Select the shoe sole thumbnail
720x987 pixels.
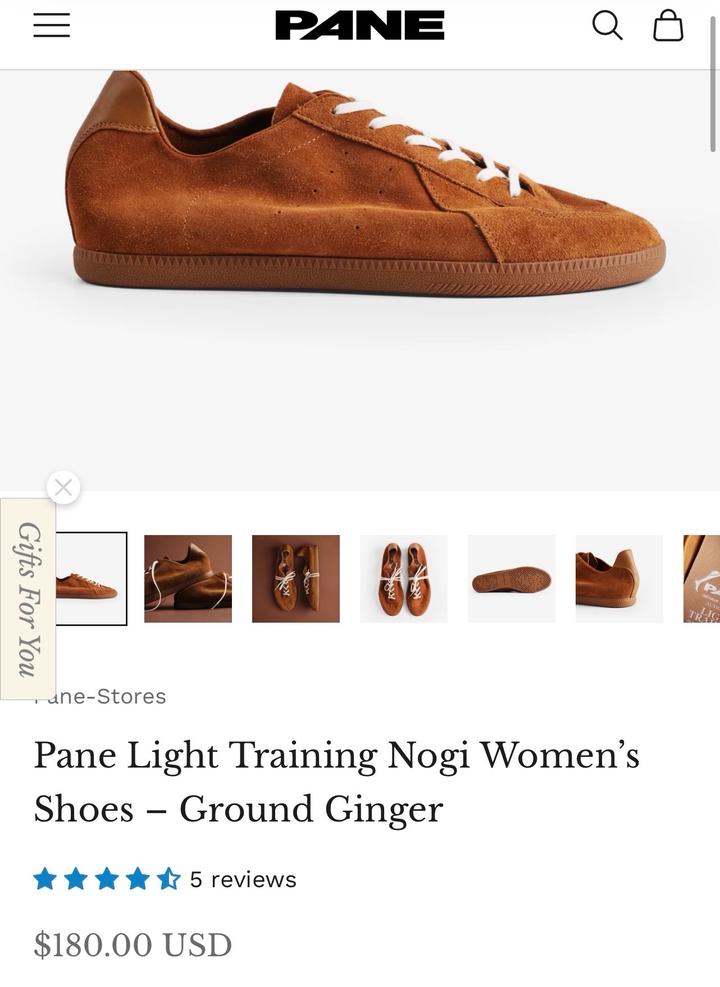(x=512, y=578)
